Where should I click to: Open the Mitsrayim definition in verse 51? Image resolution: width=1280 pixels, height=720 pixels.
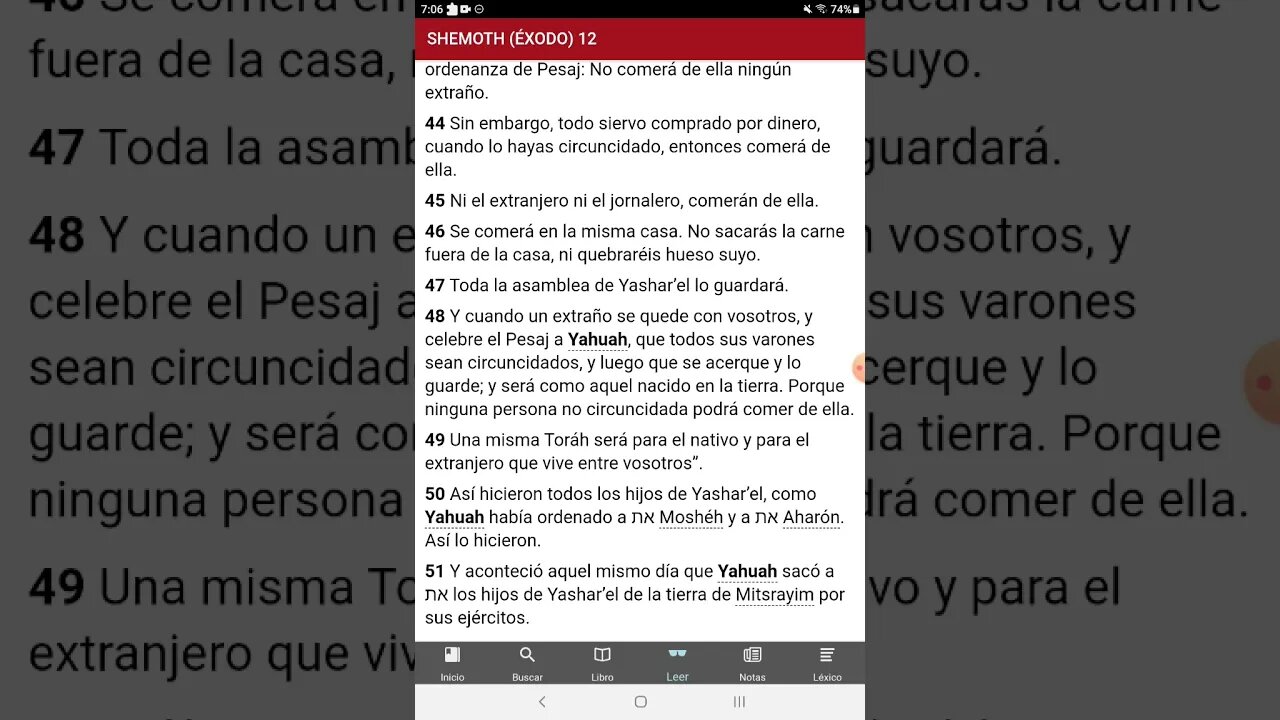click(774, 594)
